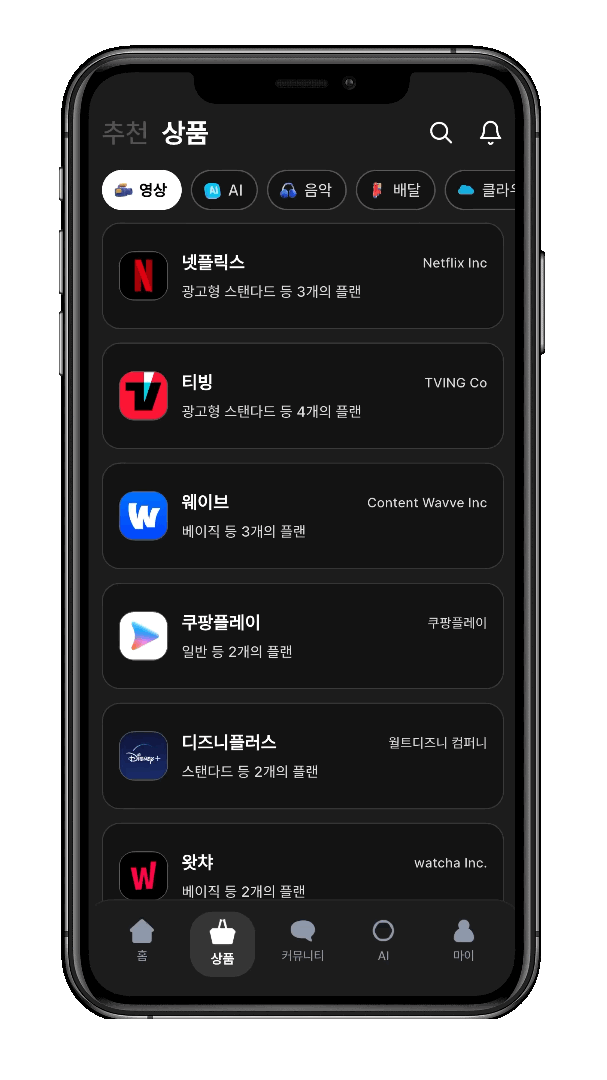Switch to the 추천 tab
This screenshot has width=607, height=1080.
125,132
